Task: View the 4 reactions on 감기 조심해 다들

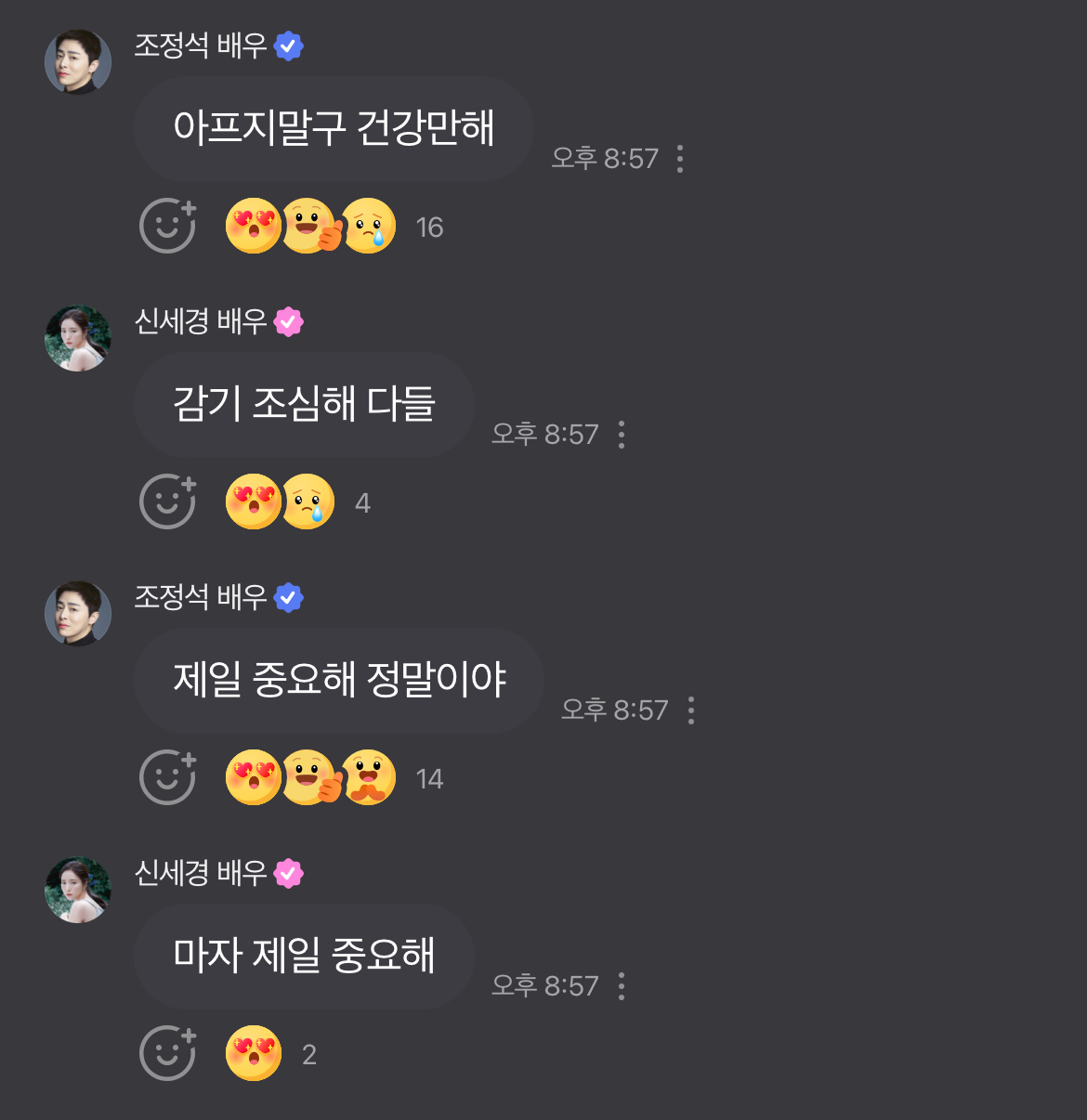Action: tap(298, 501)
